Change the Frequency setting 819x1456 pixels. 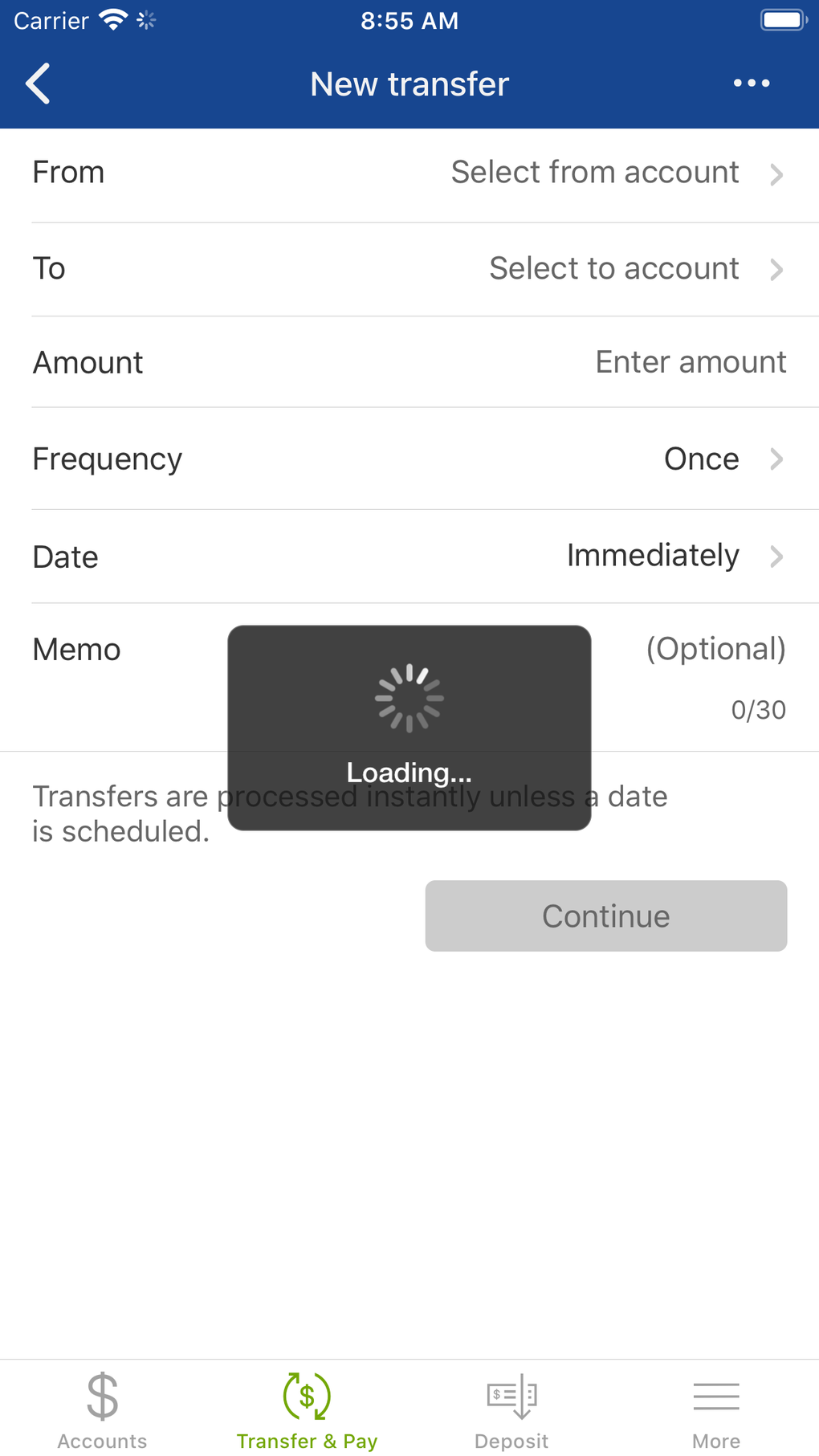[x=409, y=459]
